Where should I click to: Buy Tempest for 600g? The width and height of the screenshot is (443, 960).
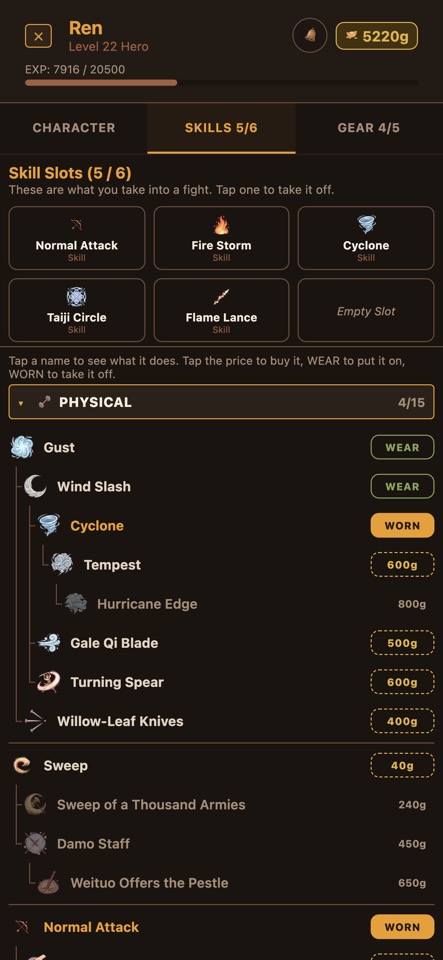click(x=402, y=565)
